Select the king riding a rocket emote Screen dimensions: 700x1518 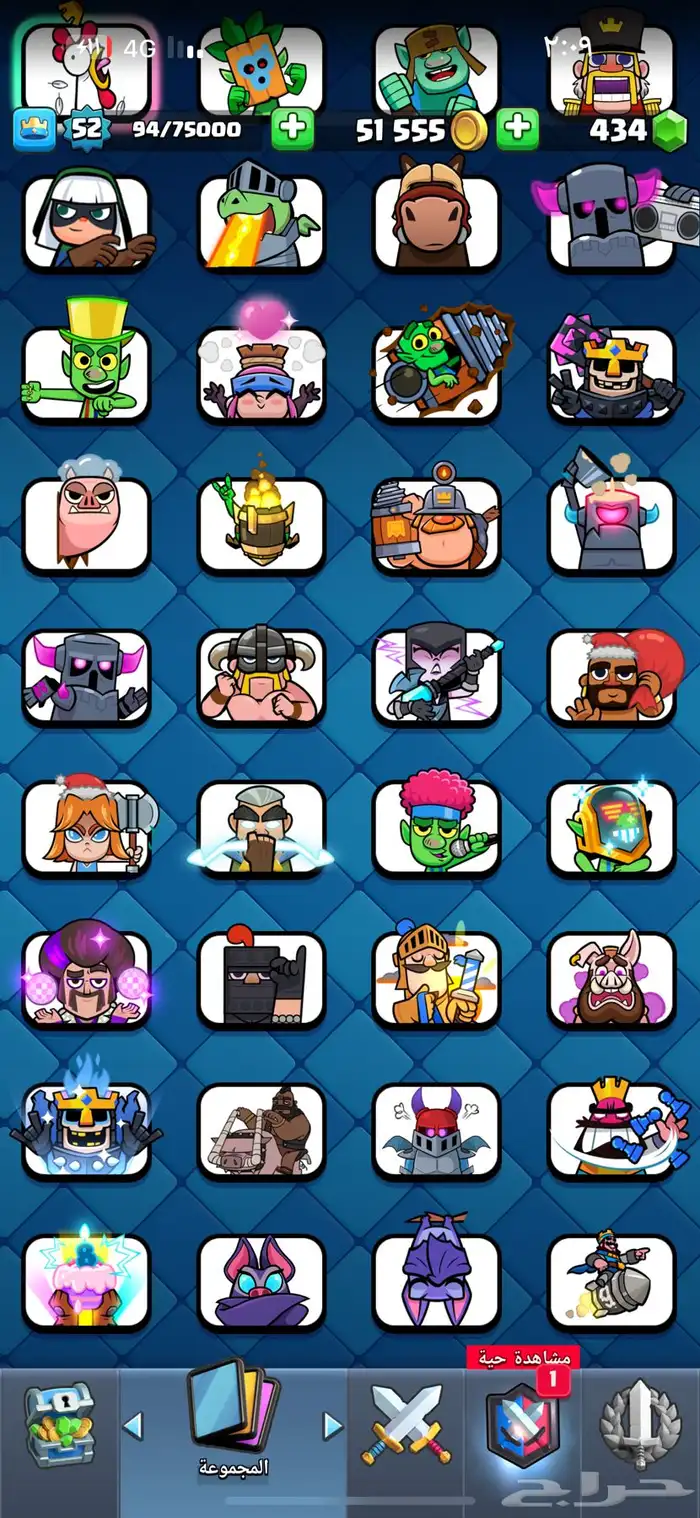point(612,1282)
